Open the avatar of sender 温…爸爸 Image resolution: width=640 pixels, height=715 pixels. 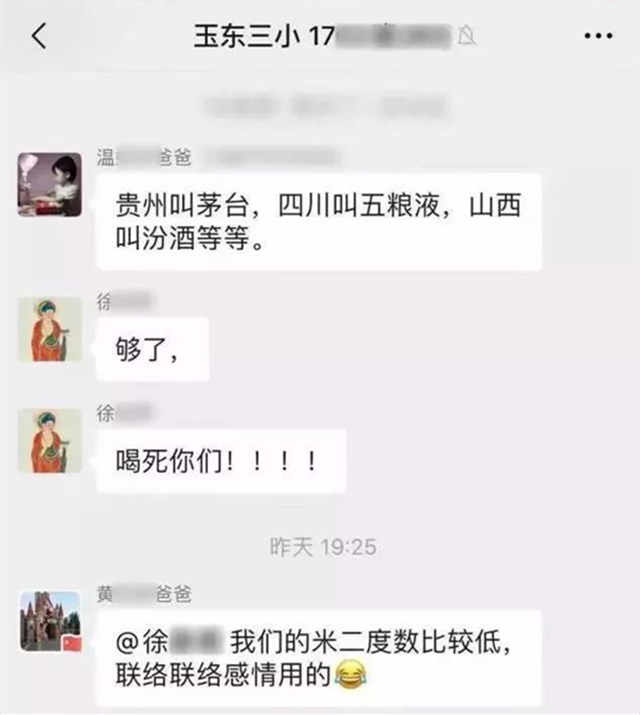(49, 184)
